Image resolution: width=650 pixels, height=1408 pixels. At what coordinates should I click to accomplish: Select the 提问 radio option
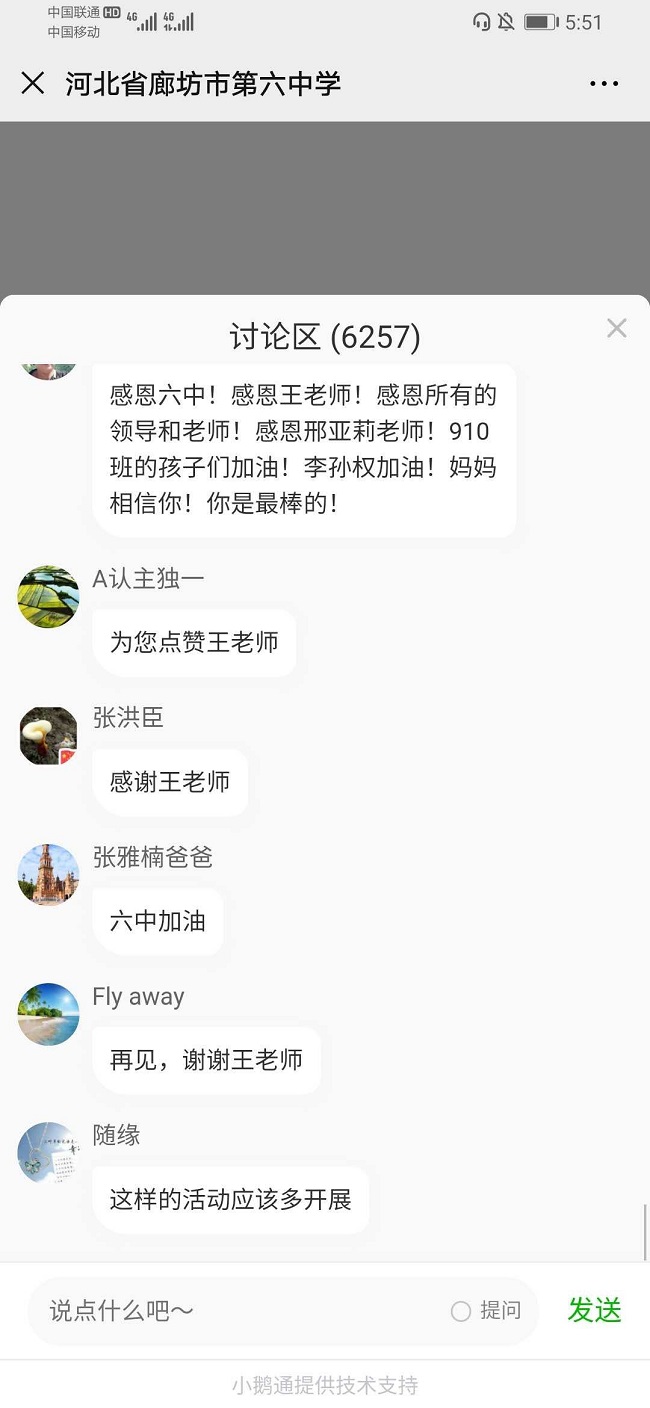coord(462,1311)
